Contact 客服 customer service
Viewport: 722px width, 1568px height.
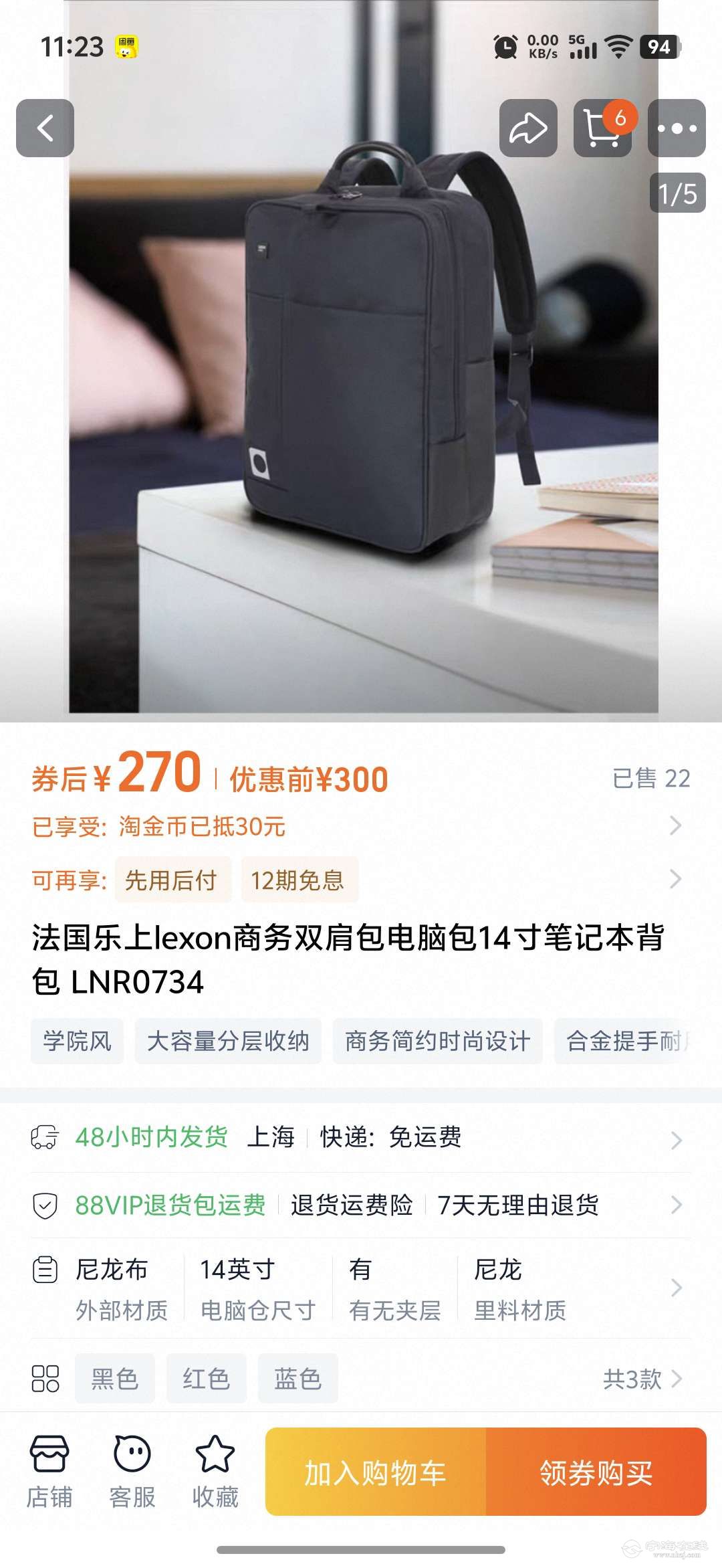click(132, 1471)
